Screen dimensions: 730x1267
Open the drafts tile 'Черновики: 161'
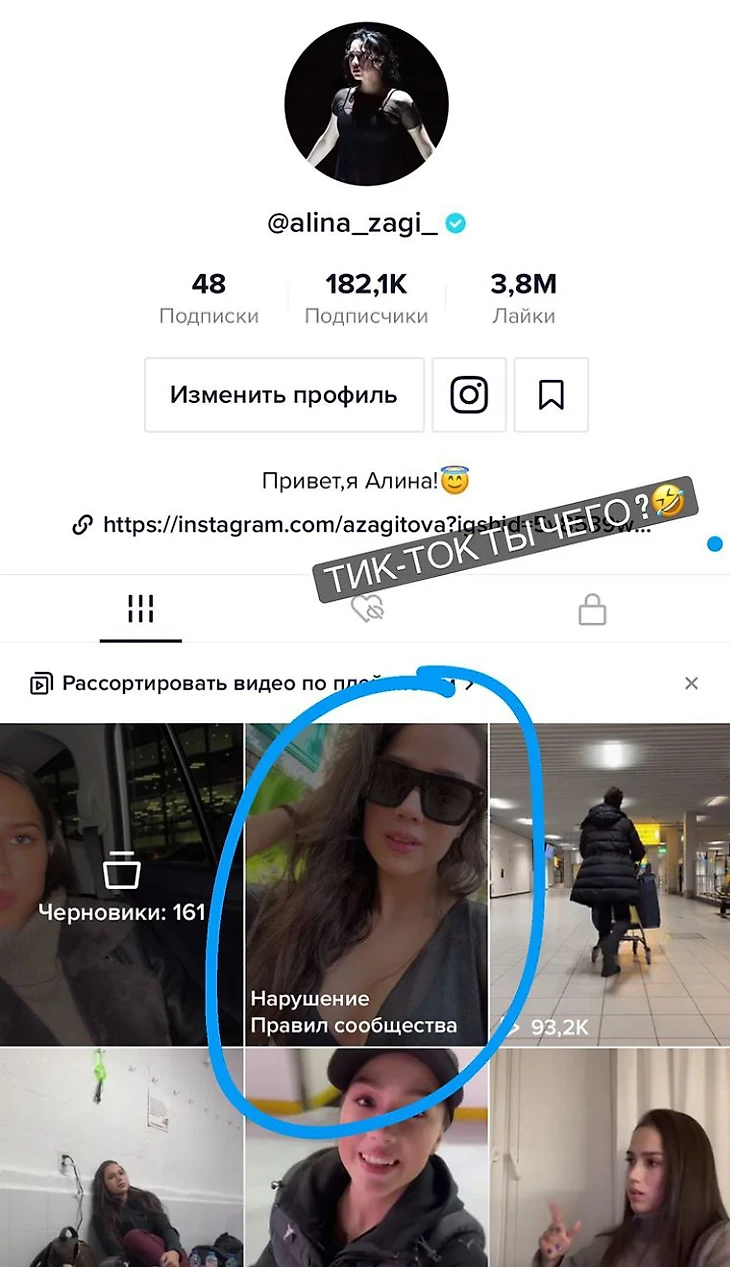coord(121,884)
